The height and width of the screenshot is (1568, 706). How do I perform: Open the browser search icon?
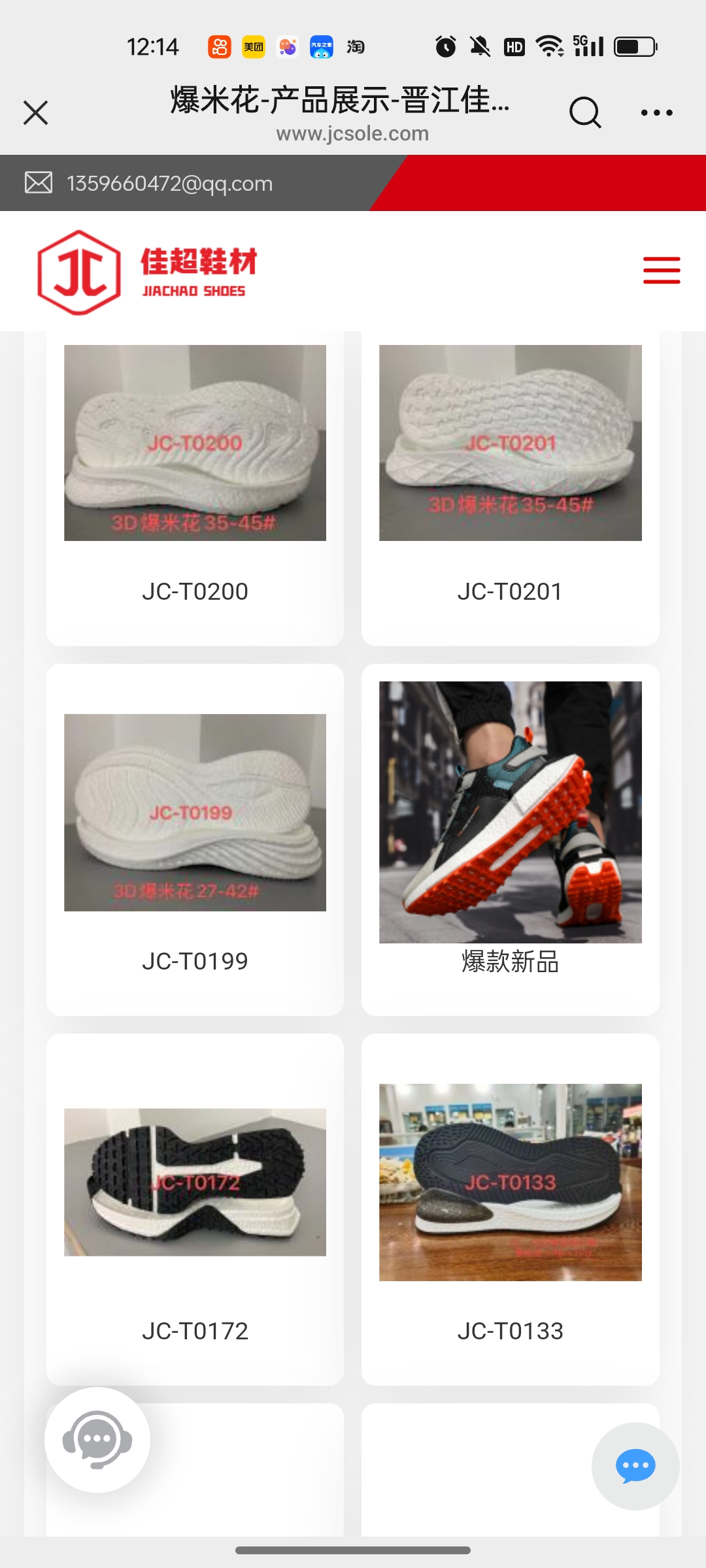(x=584, y=112)
